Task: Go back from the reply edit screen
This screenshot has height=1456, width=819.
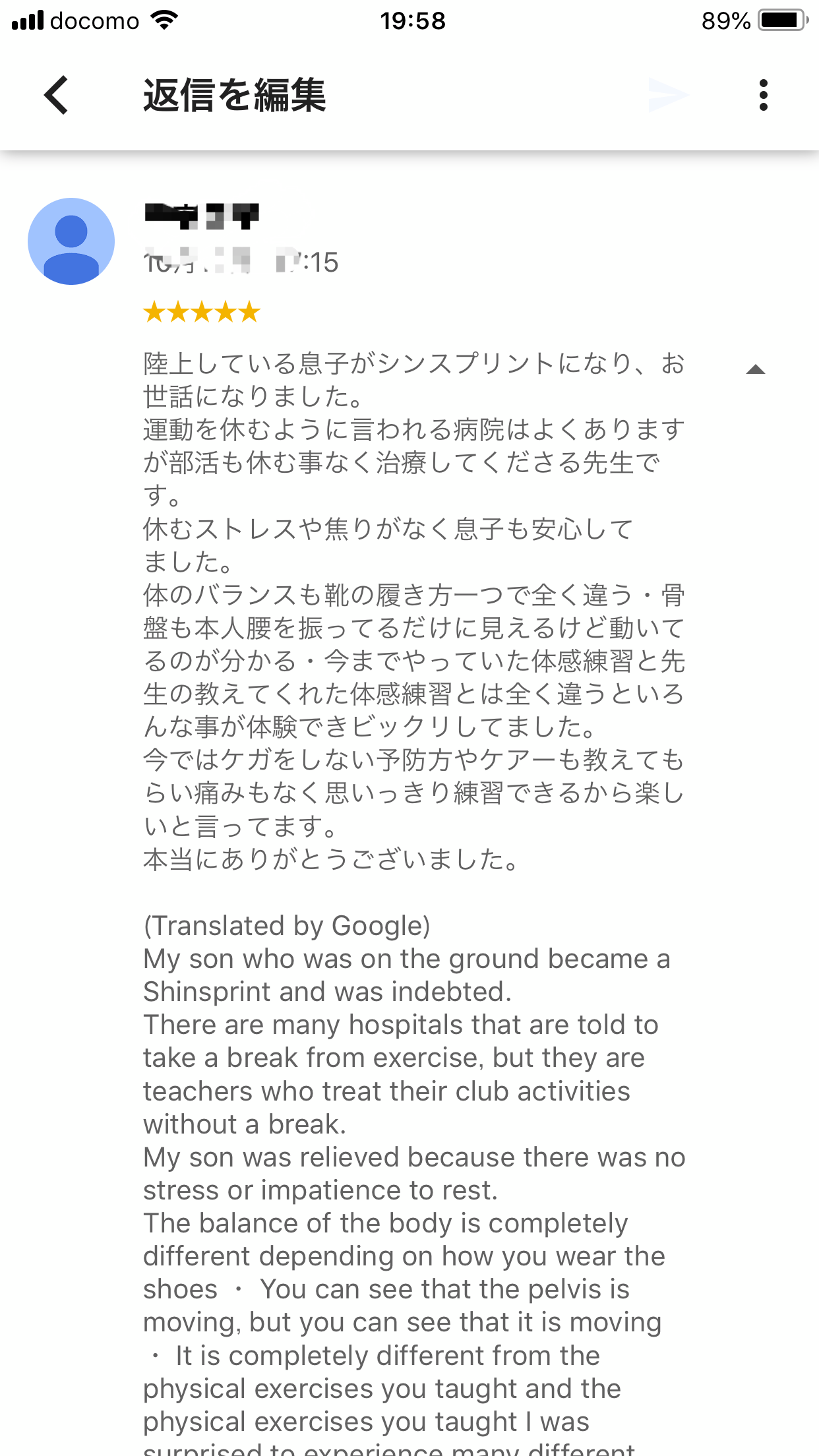Action: click(x=57, y=95)
